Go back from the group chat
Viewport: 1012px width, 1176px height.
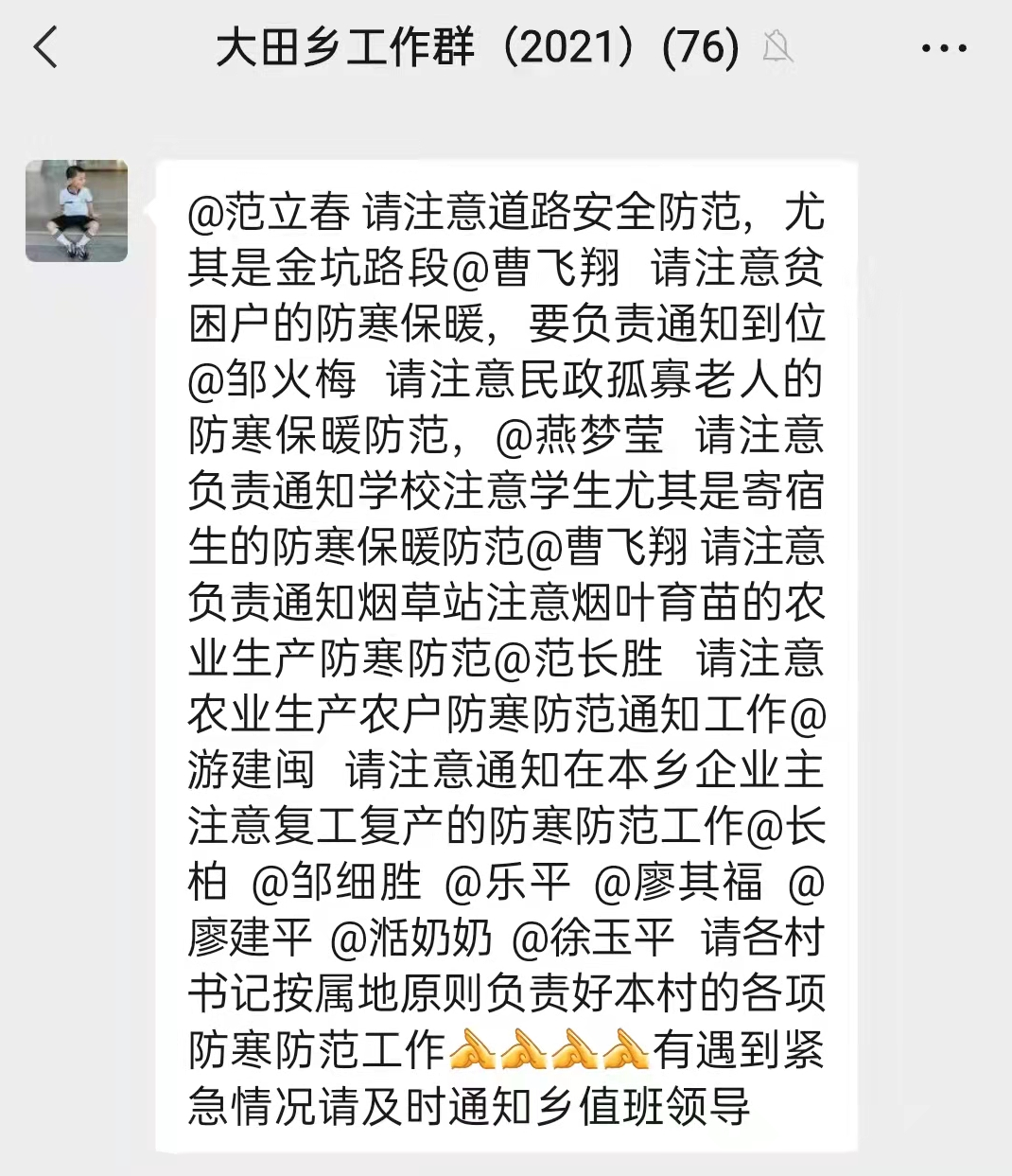tap(45, 47)
